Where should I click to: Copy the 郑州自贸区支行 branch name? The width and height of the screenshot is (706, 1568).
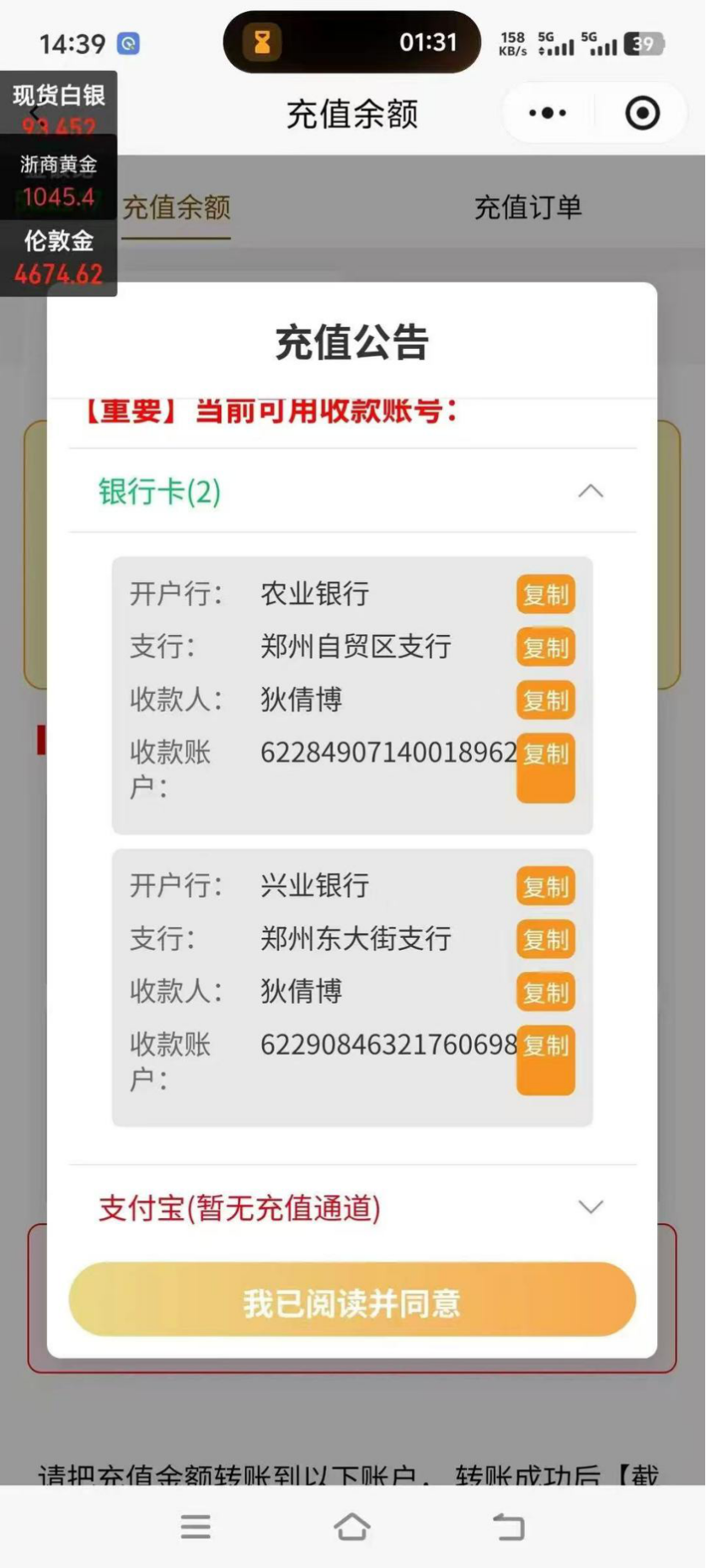tap(544, 647)
